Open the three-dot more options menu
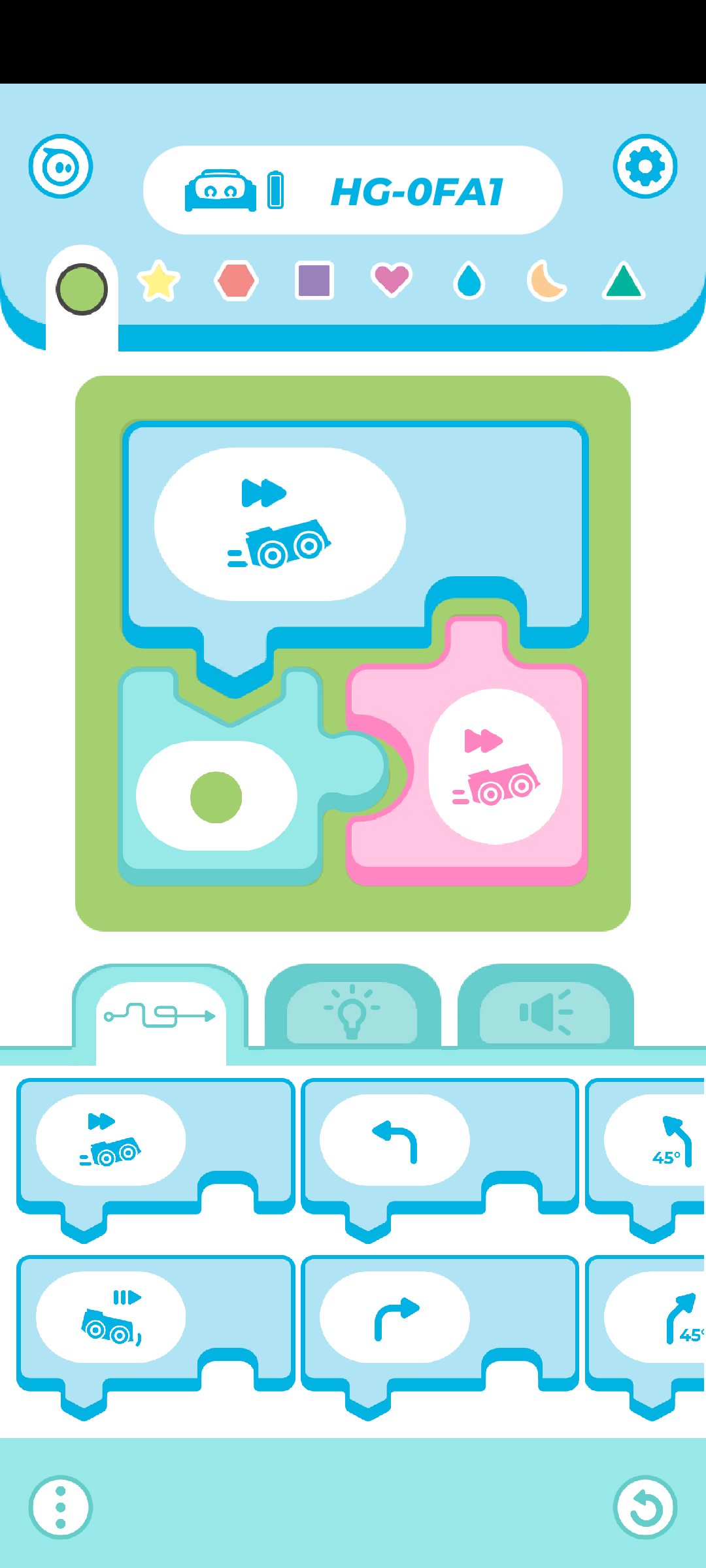This screenshot has height=1568, width=706. pyautogui.click(x=61, y=1507)
